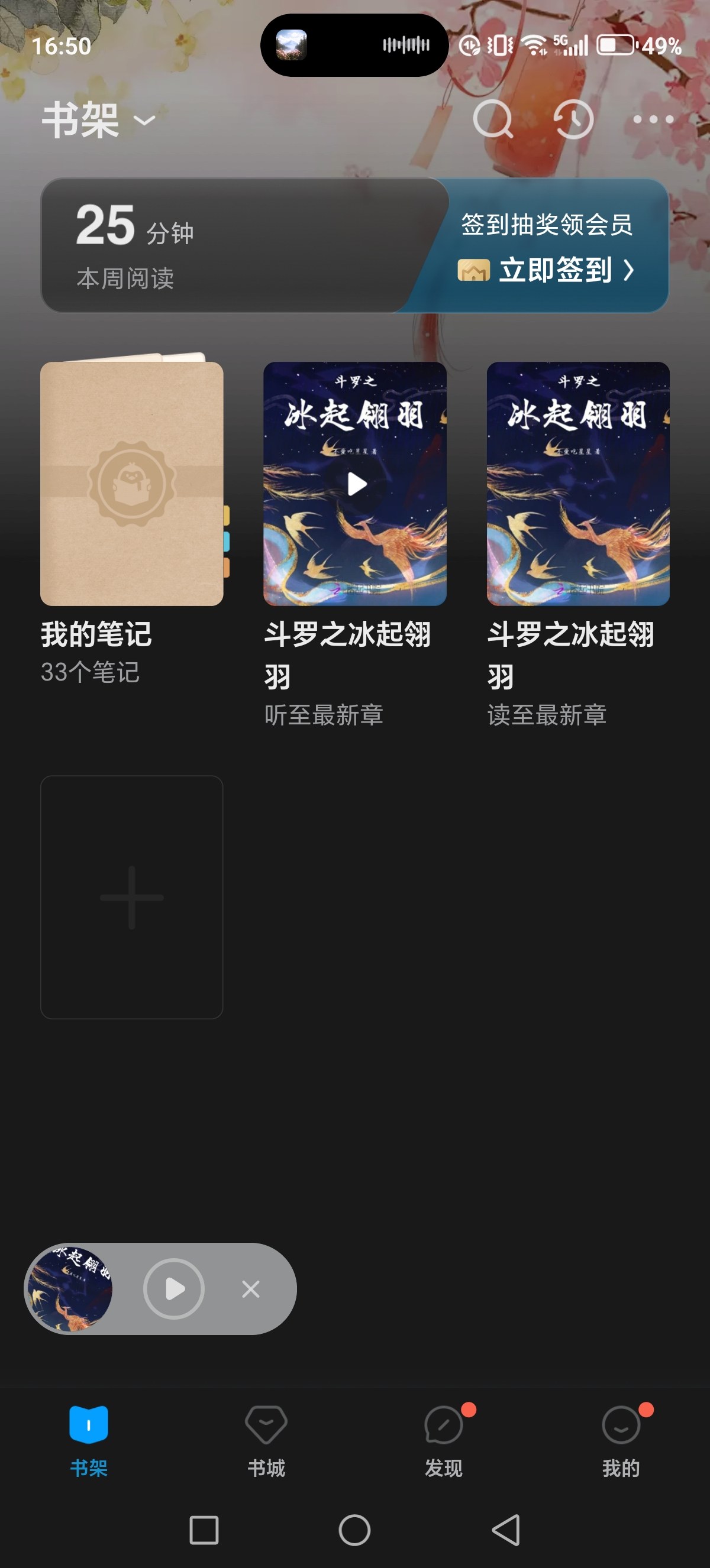The image size is (710, 1568).
Task: Open reading history clock icon
Action: pyautogui.click(x=573, y=119)
